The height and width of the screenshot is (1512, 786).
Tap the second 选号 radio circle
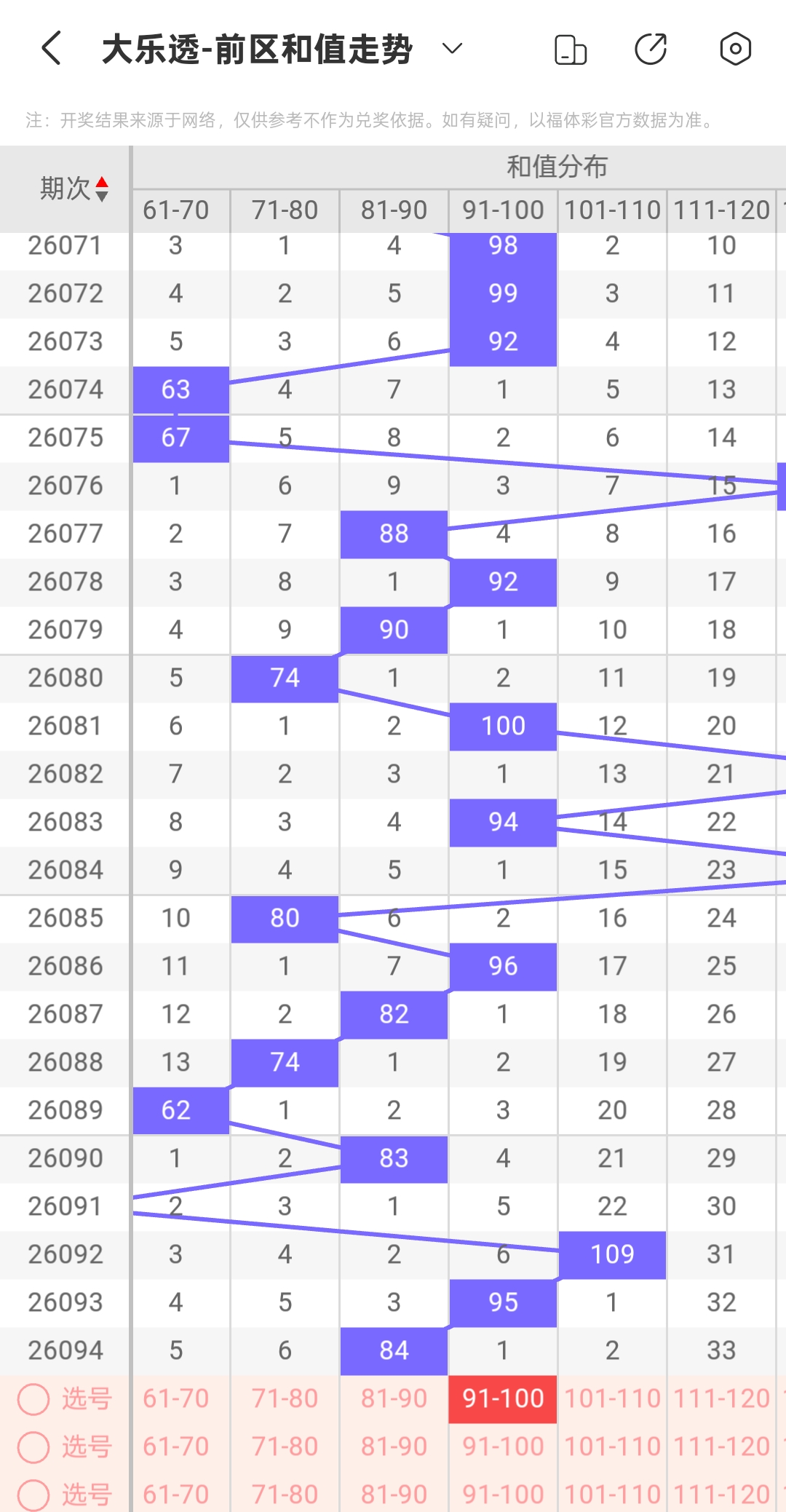click(x=33, y=1447)
